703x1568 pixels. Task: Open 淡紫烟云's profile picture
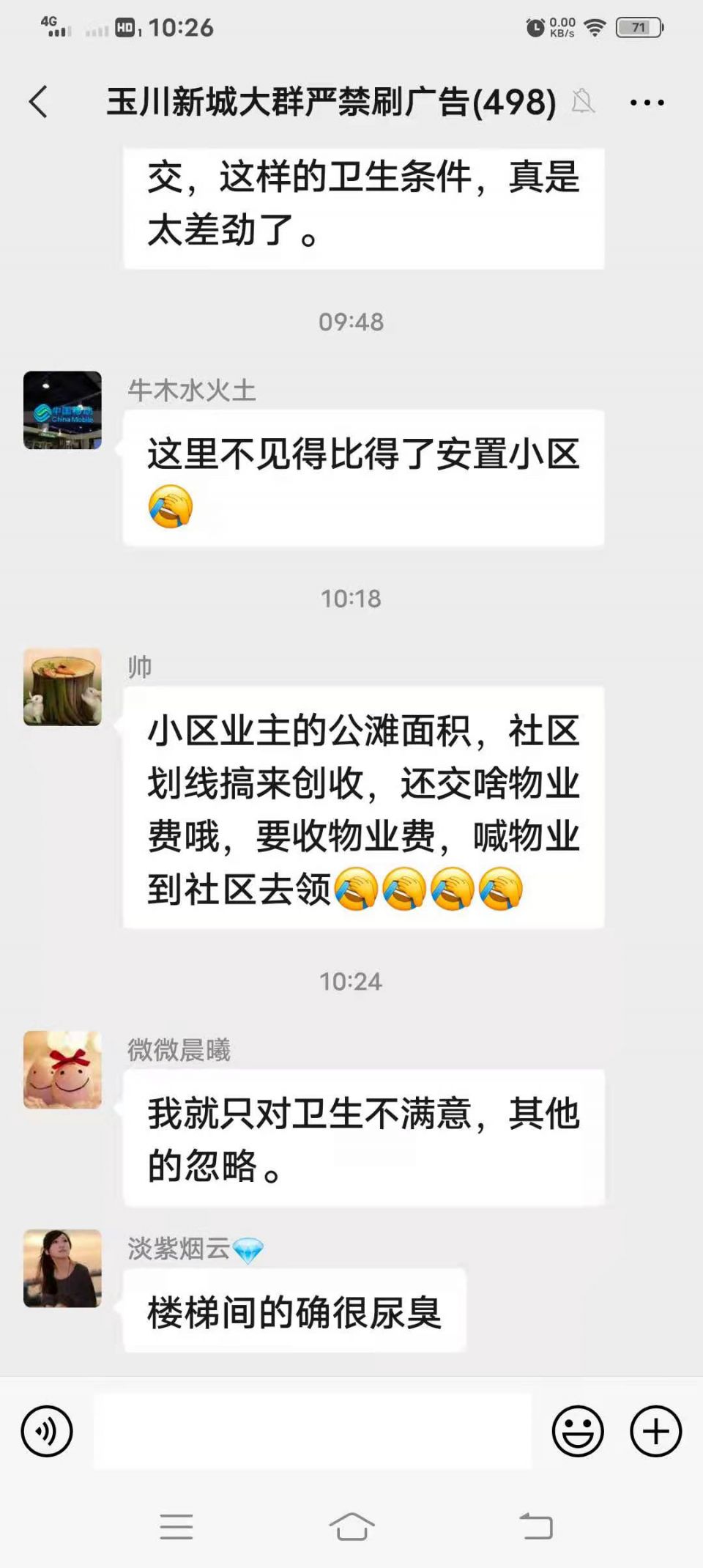coord(62,1268)
